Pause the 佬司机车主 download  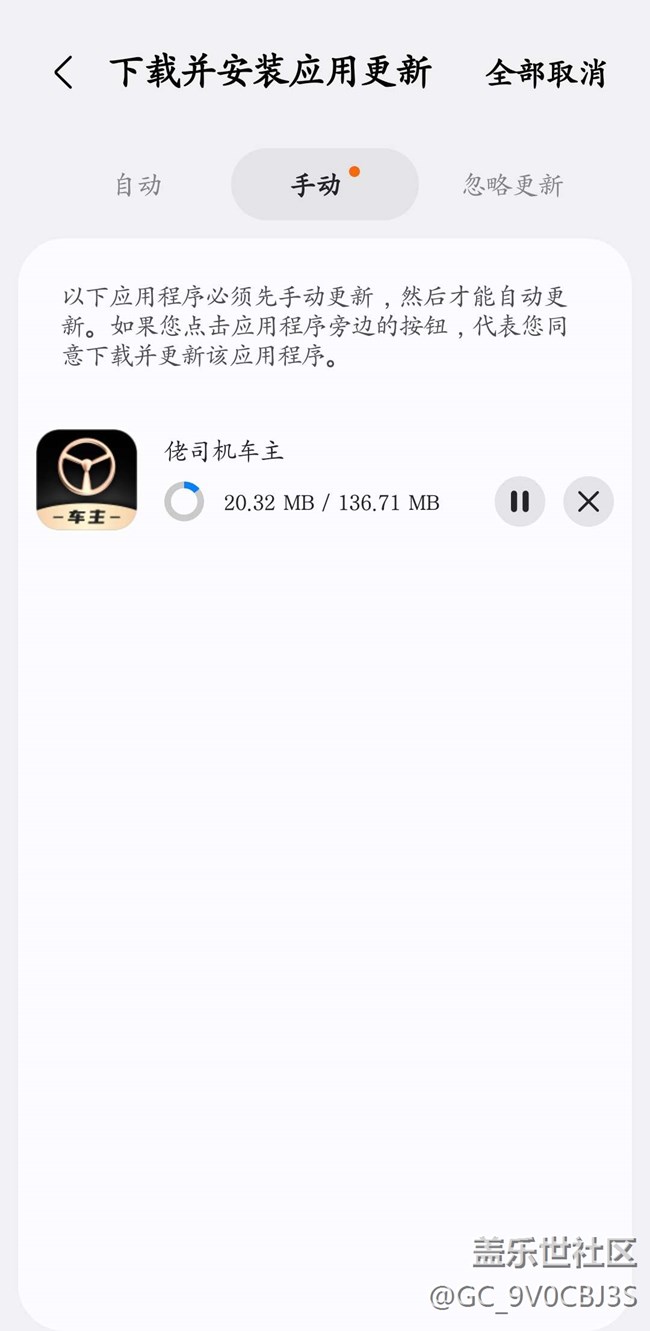(x=520, y=502)
